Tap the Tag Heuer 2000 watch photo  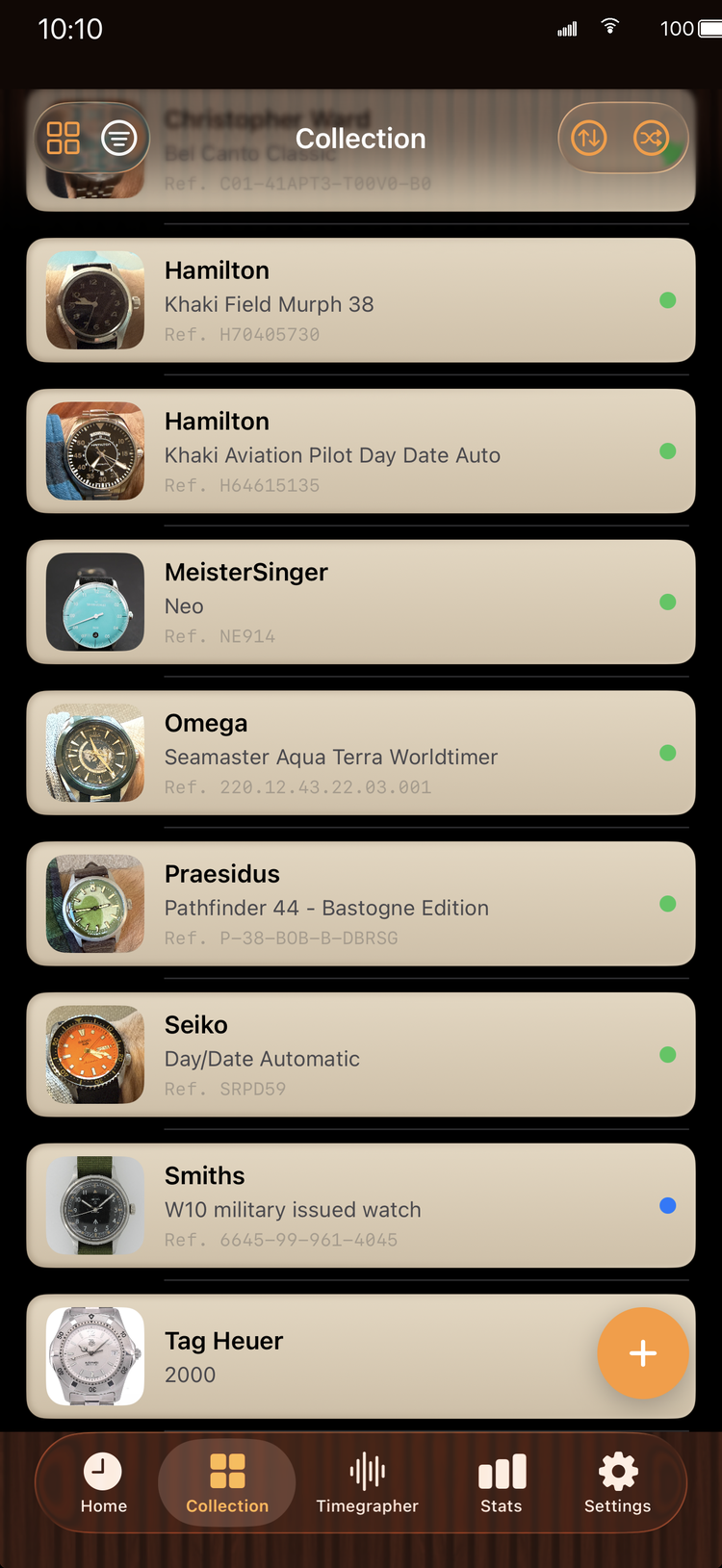click(92, 1353)
